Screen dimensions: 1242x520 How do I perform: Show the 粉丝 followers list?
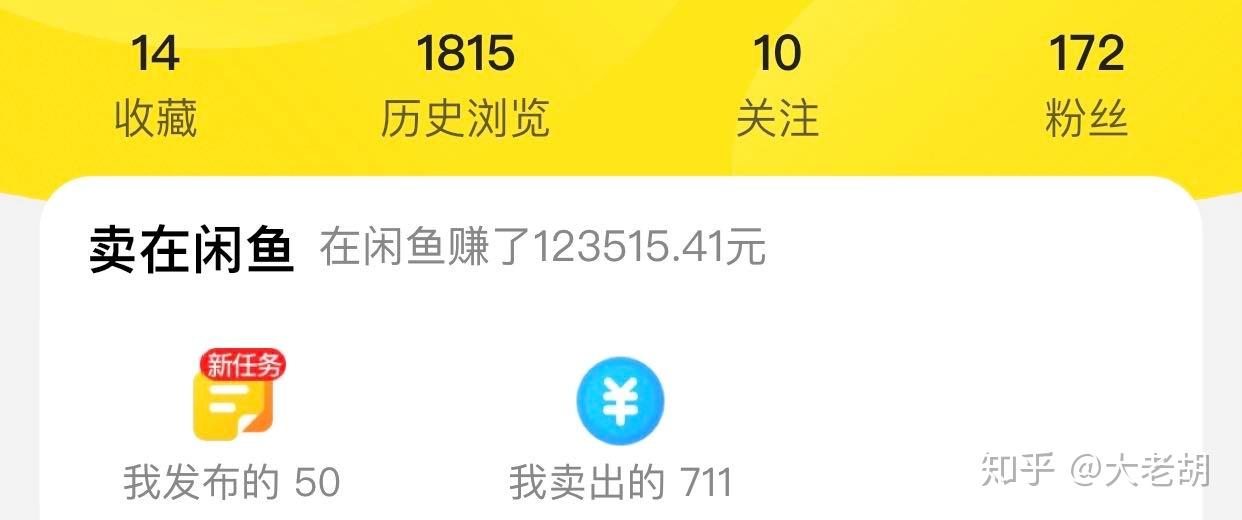point(1086,85)
